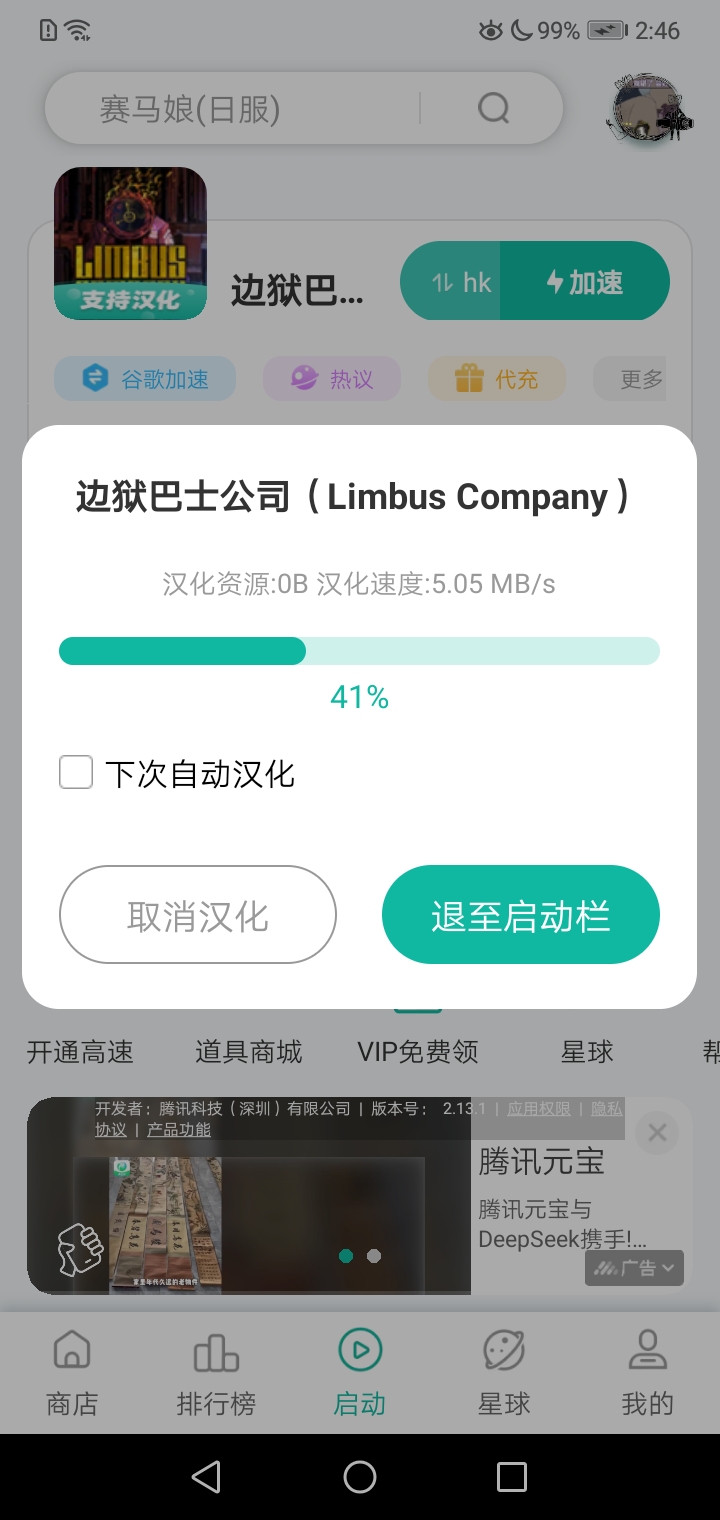Image resolution: width=720 pixels, height=1520 pixels.
Task: Open the profile avatar
Action: (648, 109)
